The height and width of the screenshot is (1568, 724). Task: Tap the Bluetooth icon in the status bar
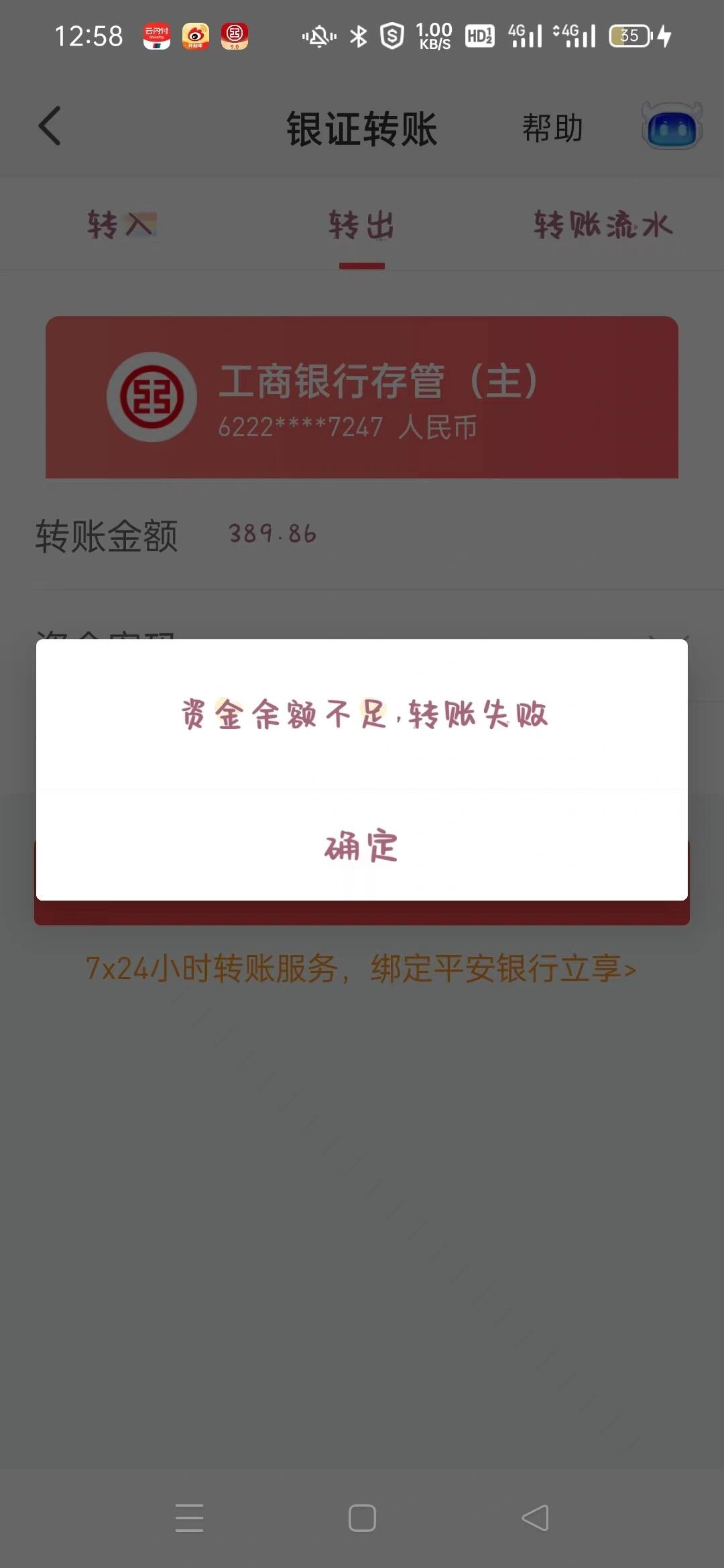click(x=357, y=37)
